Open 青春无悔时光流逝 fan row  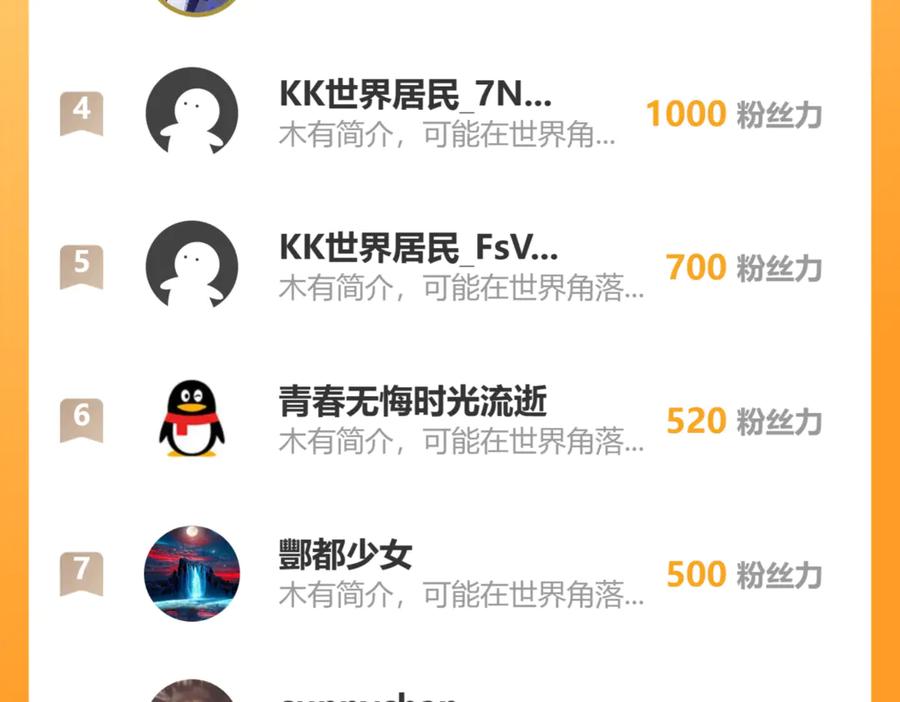point(412,403)
